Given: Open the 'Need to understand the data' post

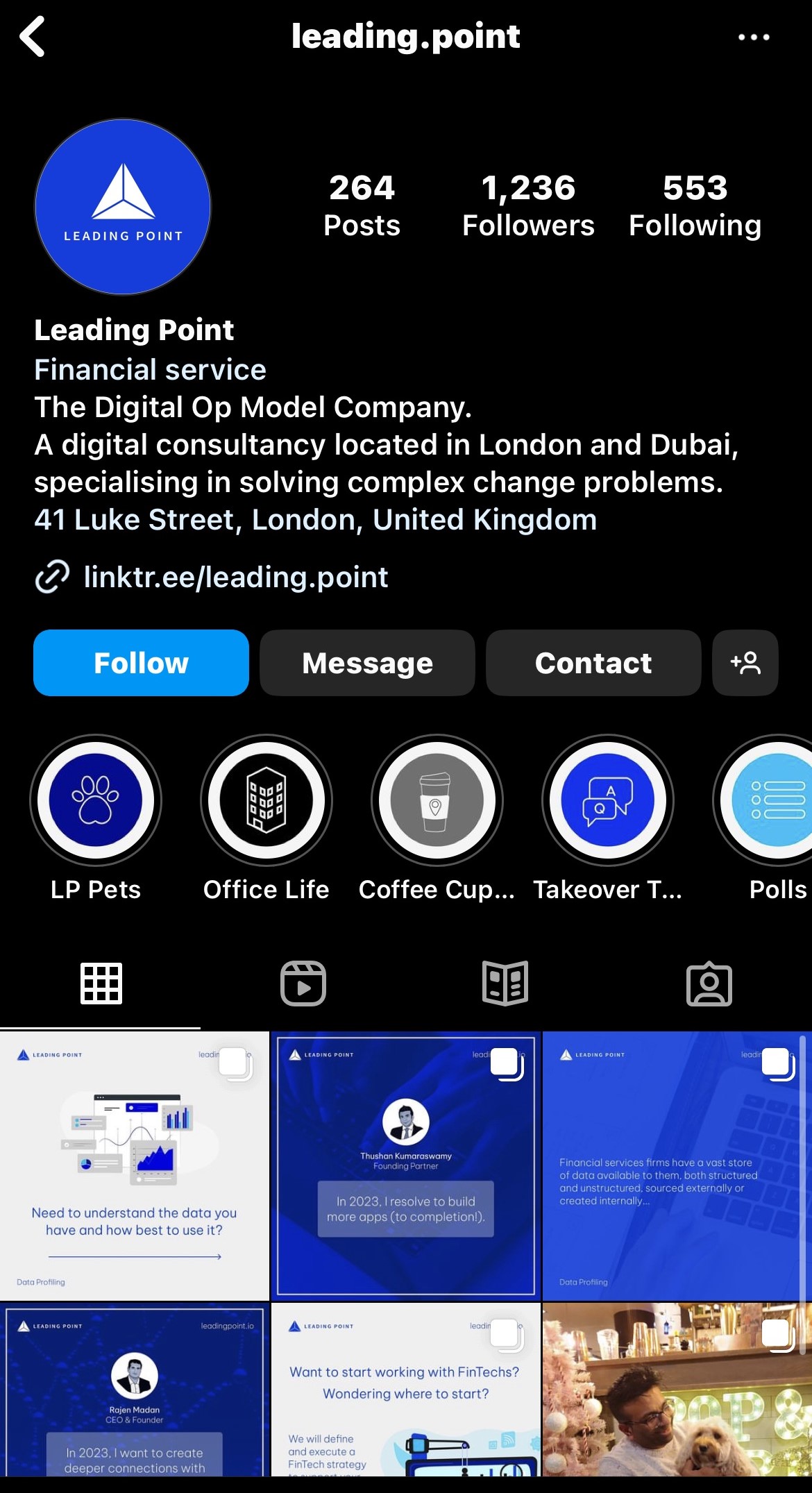Looking at the screenshot, I should coord(135,1165).
